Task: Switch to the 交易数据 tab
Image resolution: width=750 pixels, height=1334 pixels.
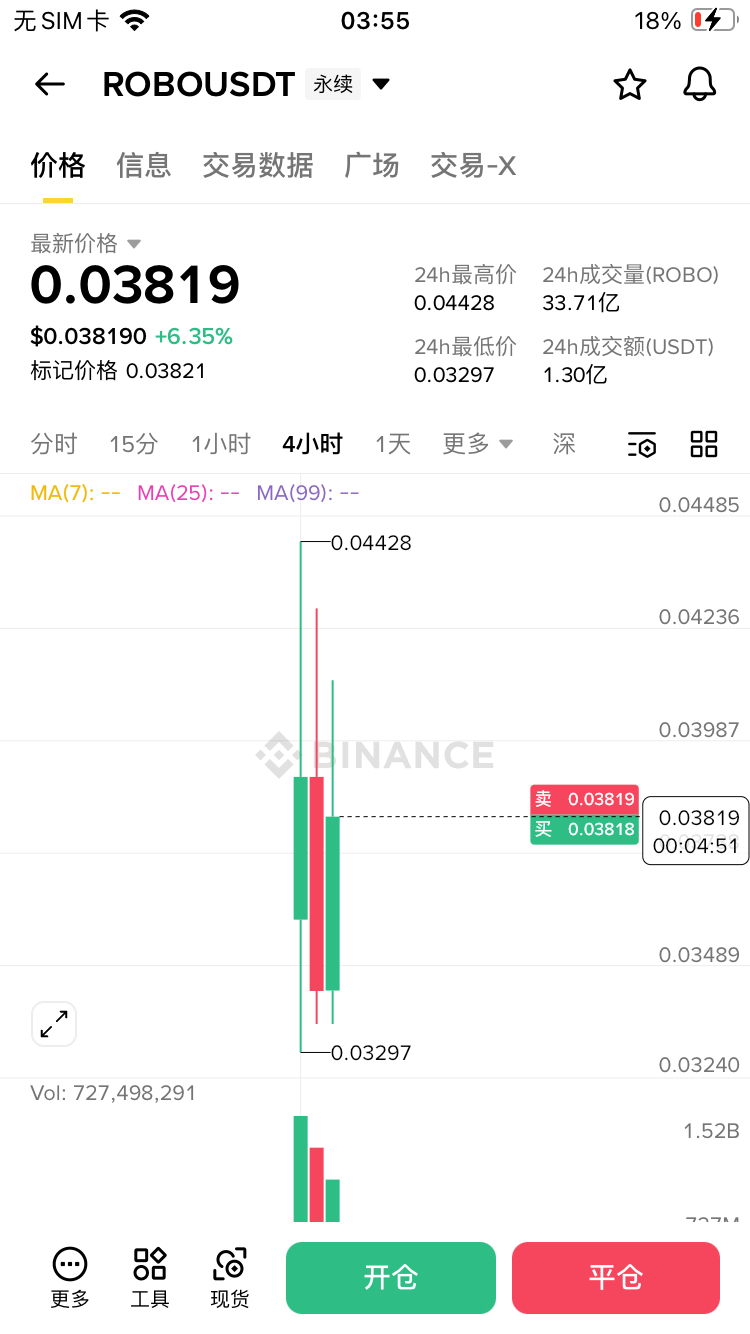Action: coord(257,165)
